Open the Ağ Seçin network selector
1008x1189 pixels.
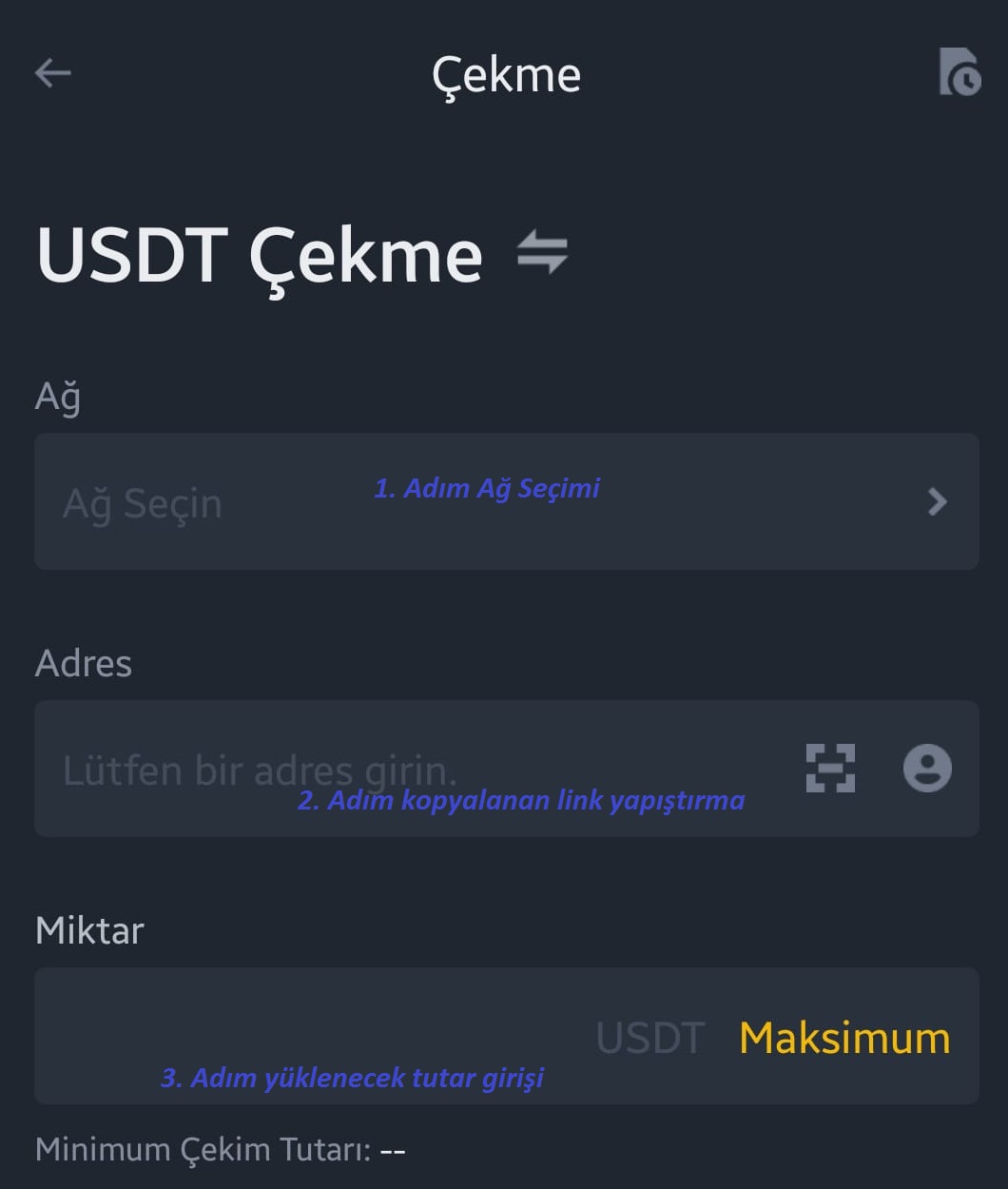(x=506, y=501)
